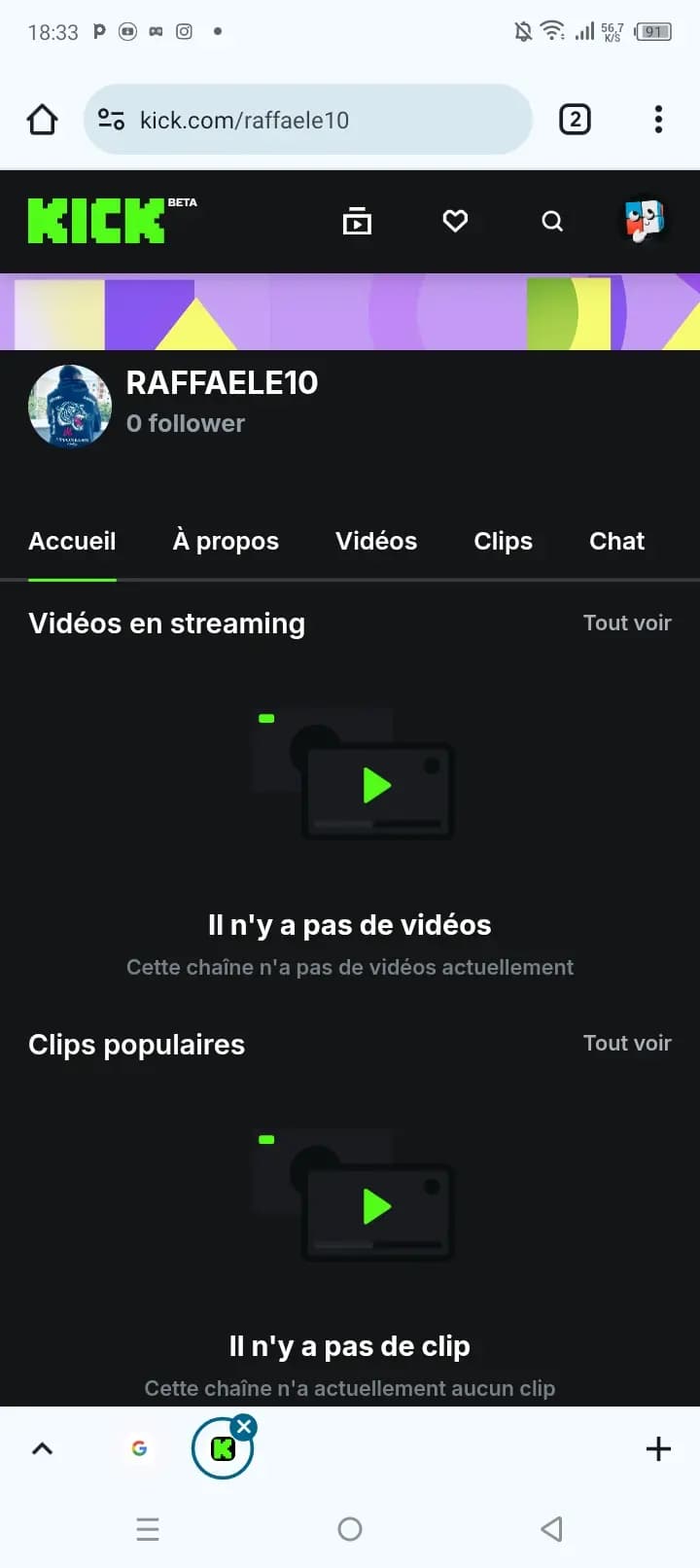Image resolution: width=700 pixels, height=1568 pixels.
Task: Open the browse streams icon
Action: [x=357, y=222]
